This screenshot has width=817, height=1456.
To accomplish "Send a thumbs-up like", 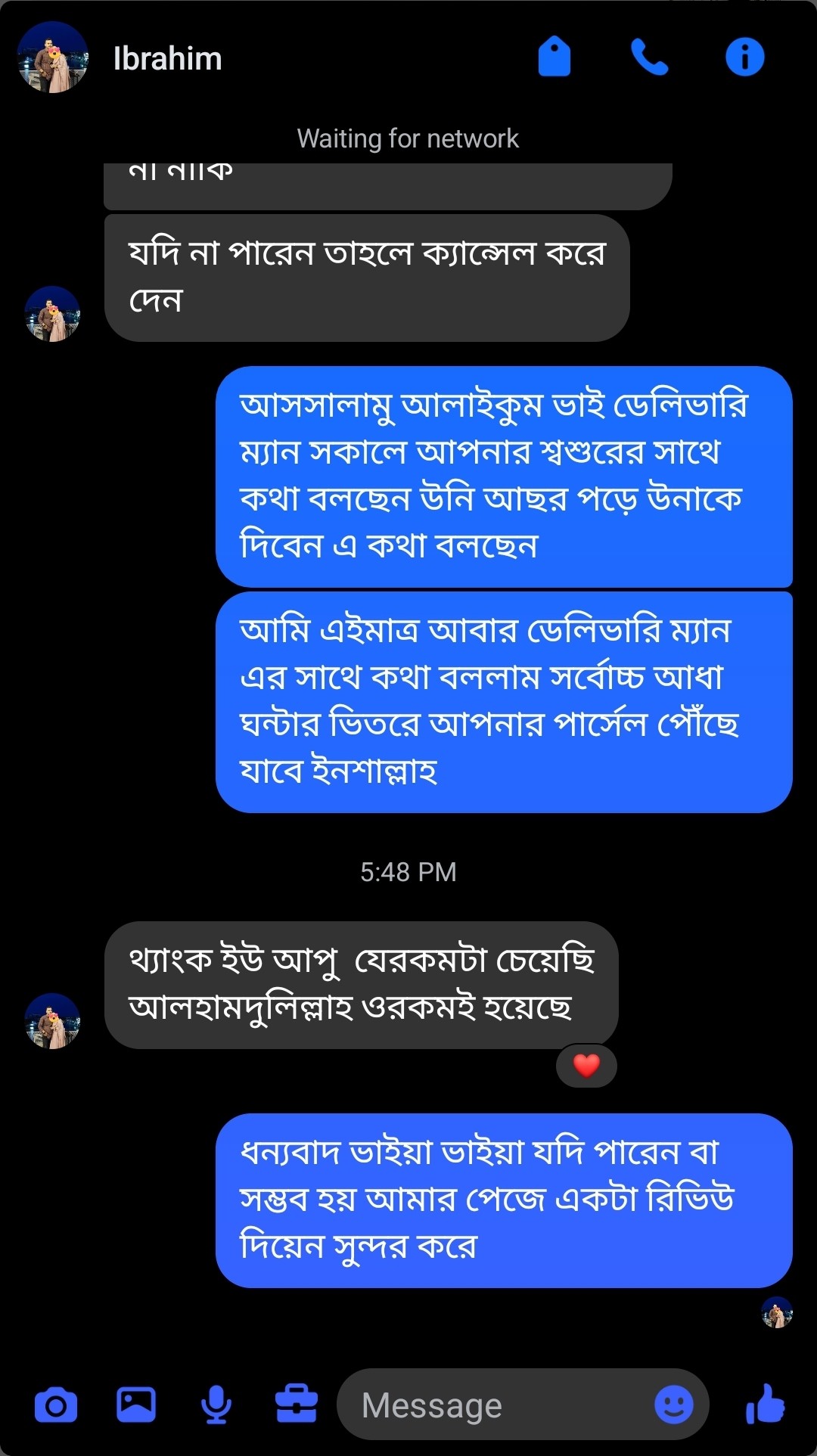I will (x=766, y=1405).
